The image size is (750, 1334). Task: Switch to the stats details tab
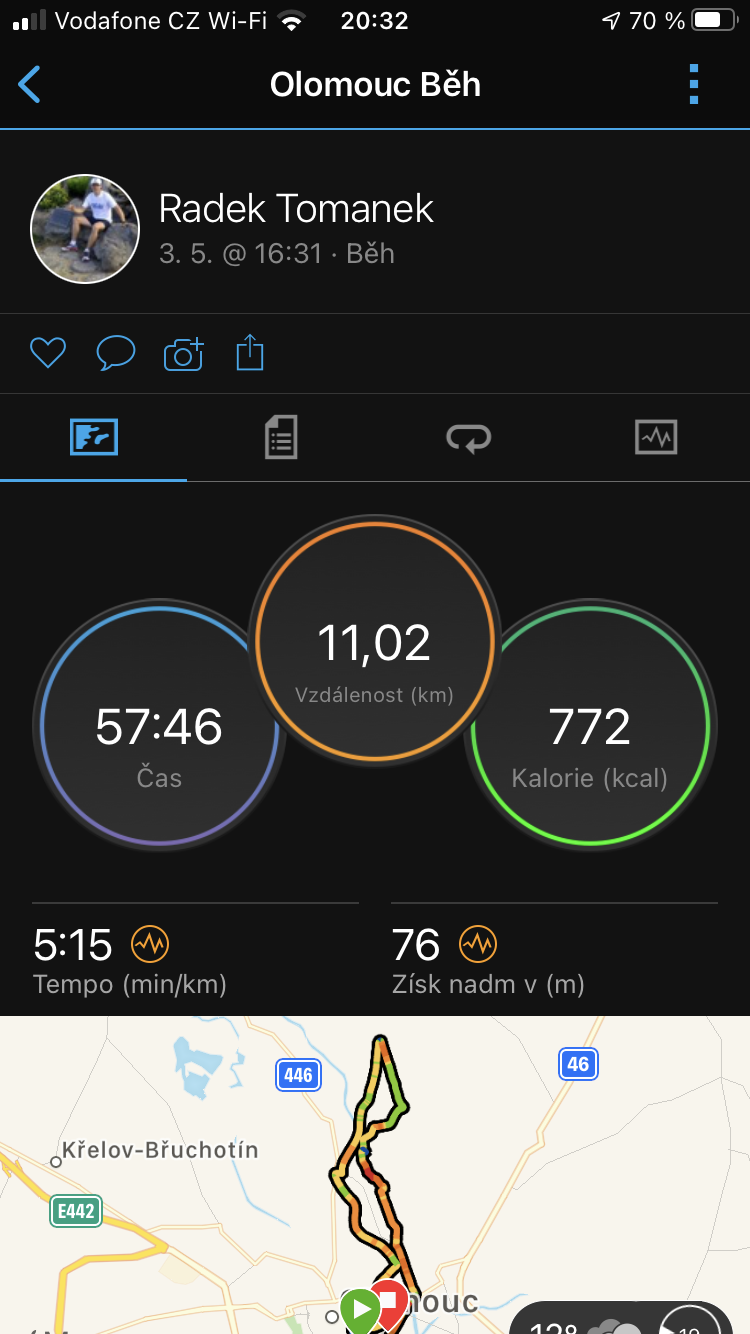click(x=281, y=437)
